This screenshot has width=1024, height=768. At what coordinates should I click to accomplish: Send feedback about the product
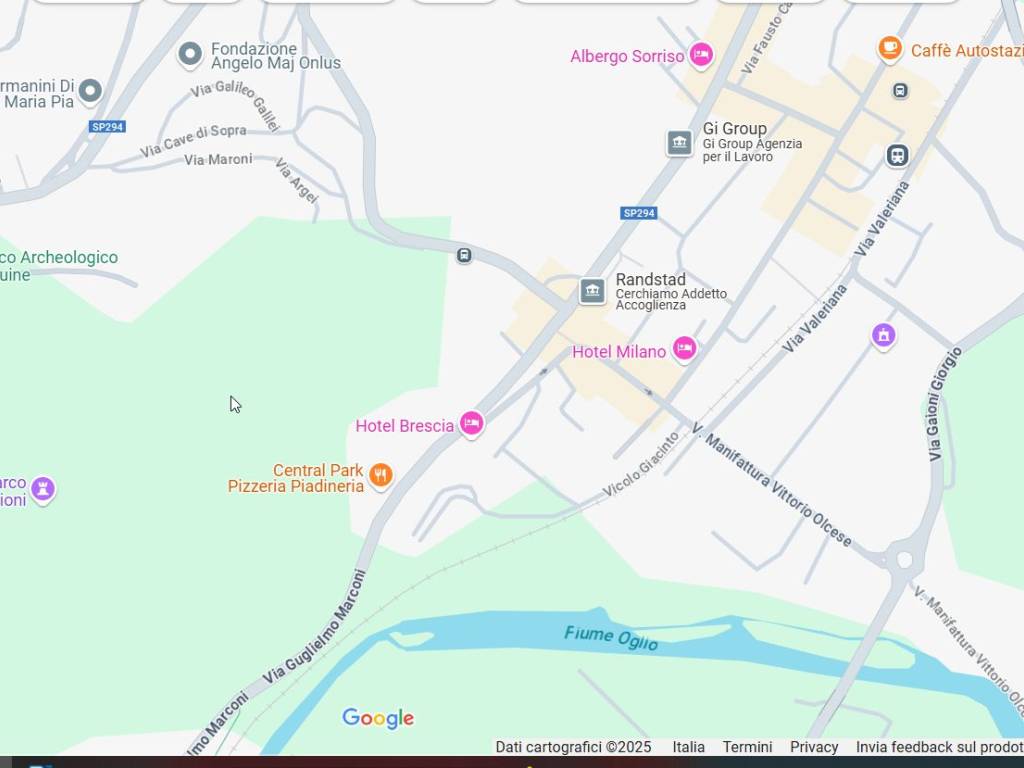938,747
